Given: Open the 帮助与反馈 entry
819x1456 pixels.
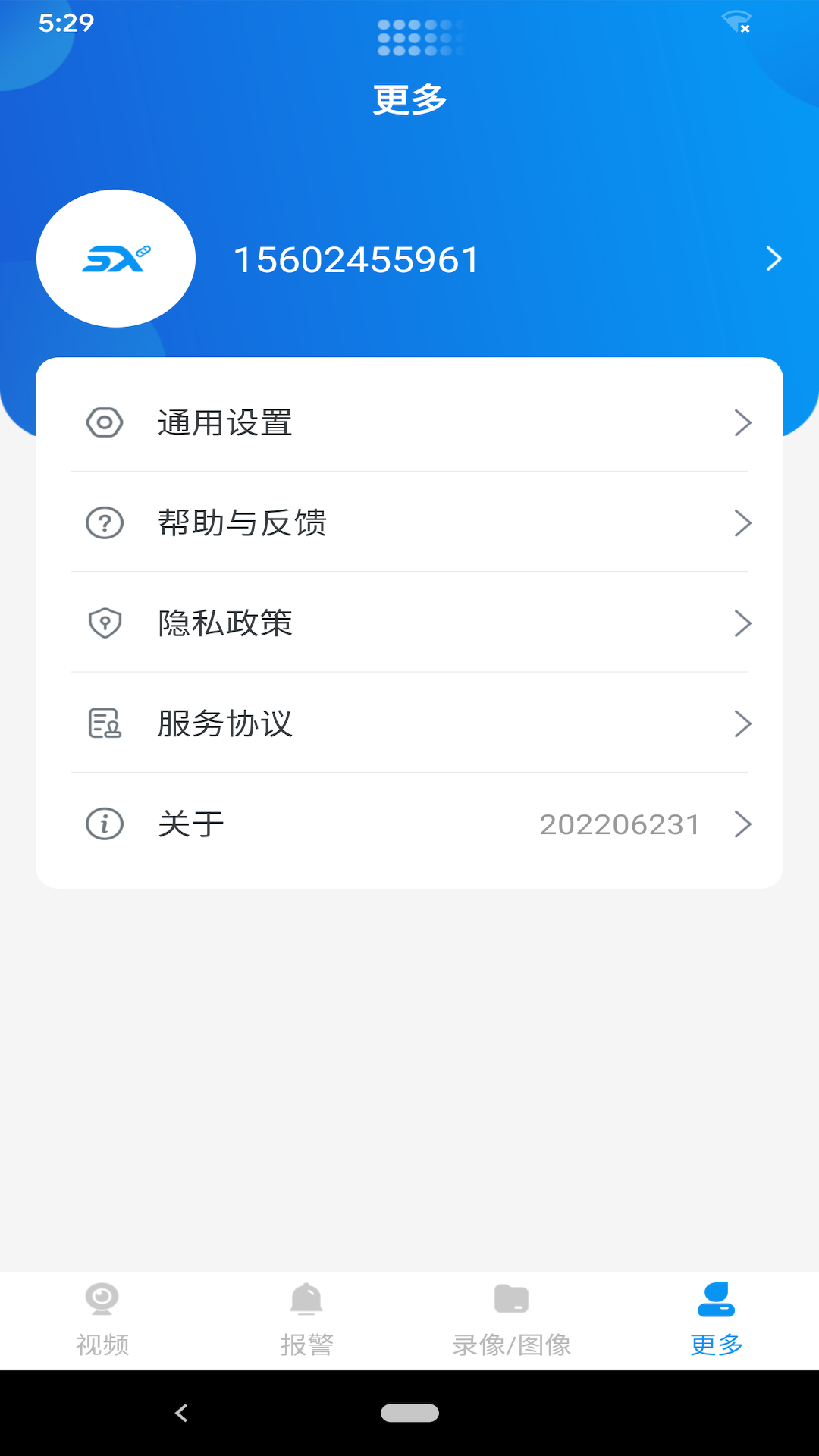Looking at the screenshot, I should (x=409, y=523).
